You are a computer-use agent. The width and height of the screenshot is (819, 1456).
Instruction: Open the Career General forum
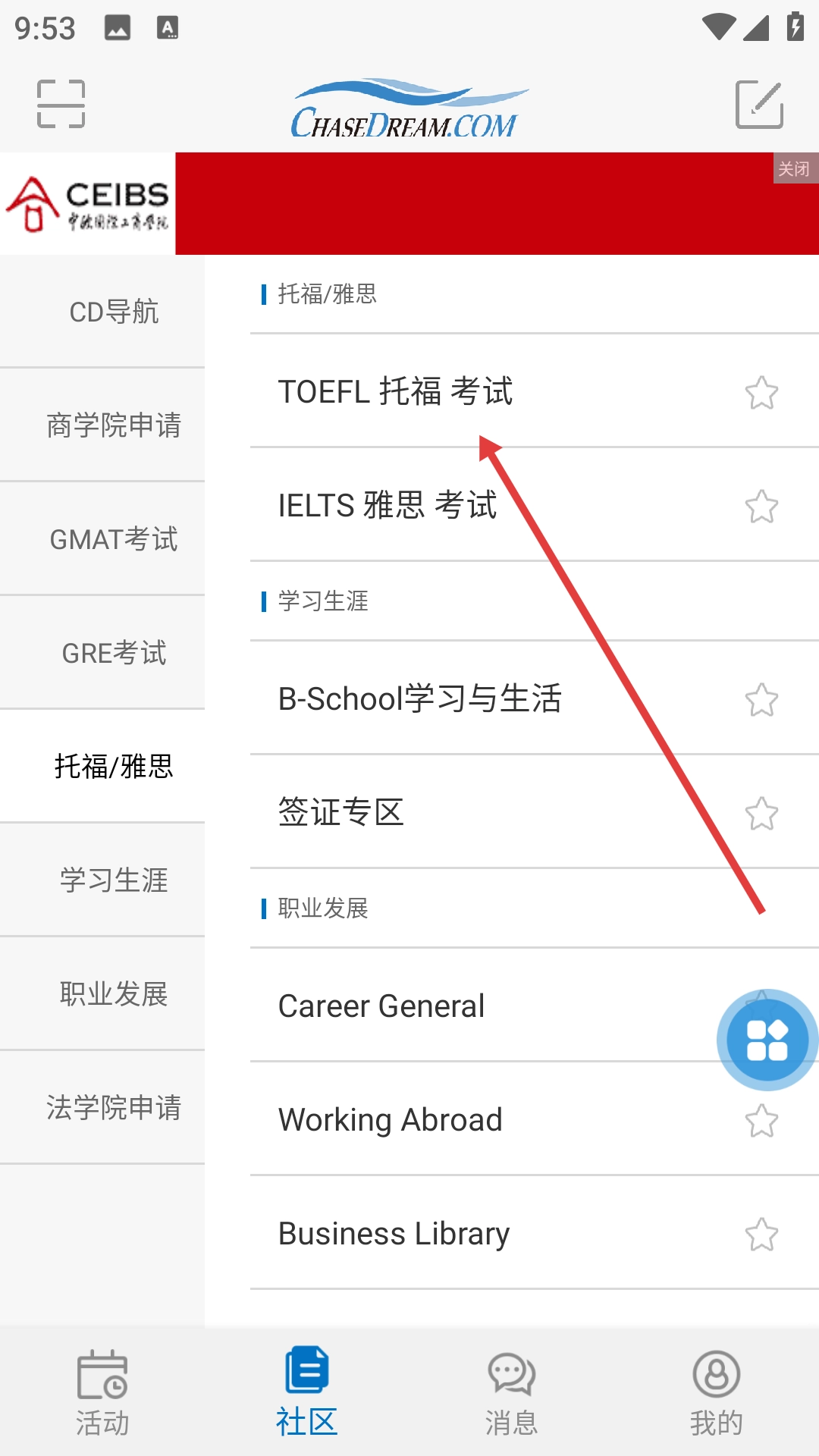coord(381,1006)
